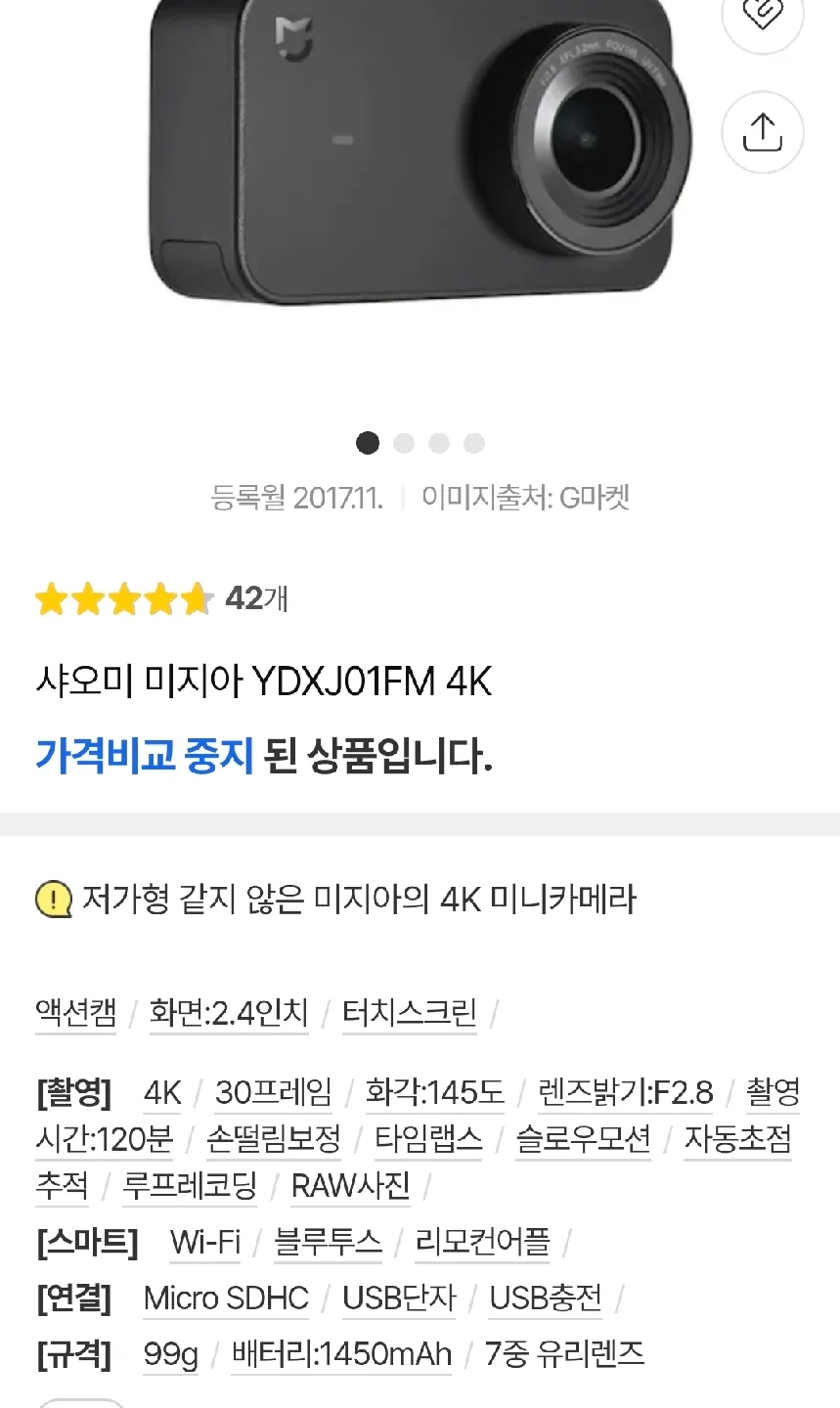Open the 렌즈밝기:F2.8 spec link

coord(626,1092)
